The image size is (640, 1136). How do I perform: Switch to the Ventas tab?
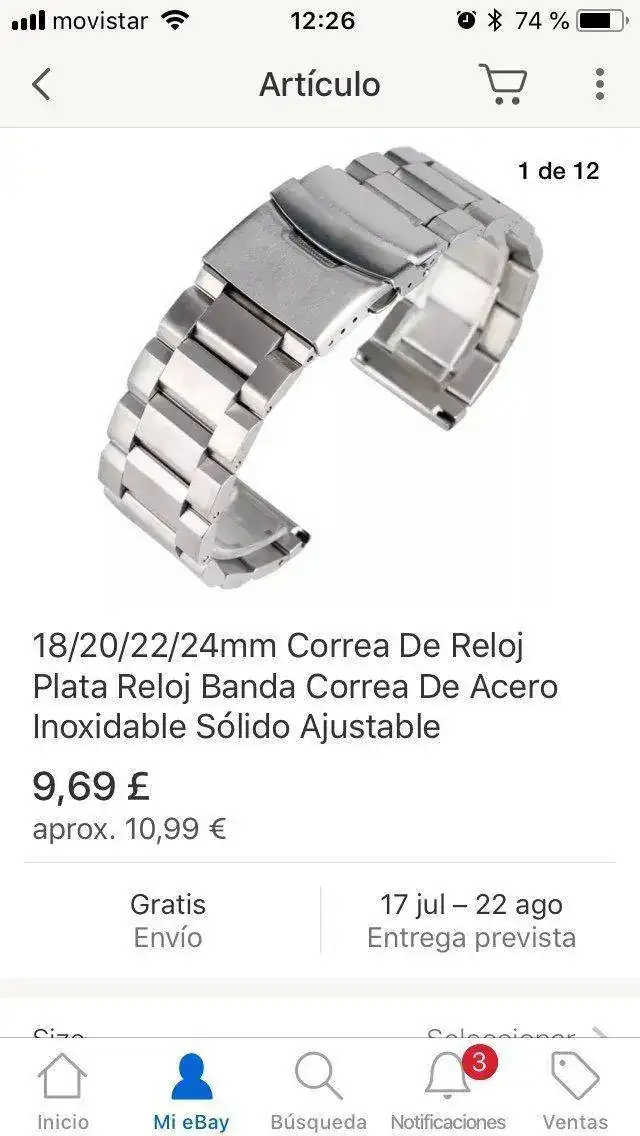point(575,1093)
